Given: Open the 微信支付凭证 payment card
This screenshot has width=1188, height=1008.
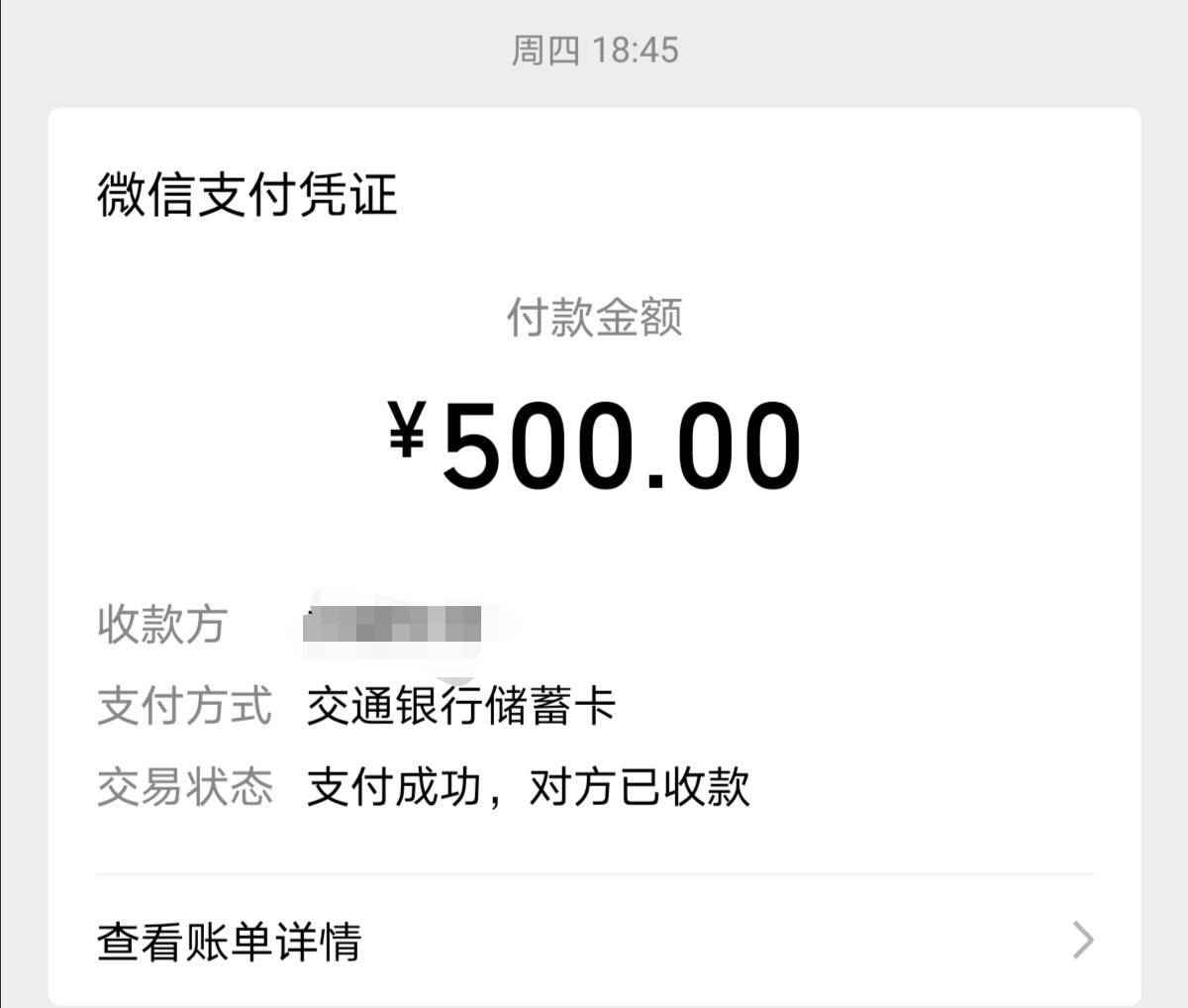Looking at the screenshot, I should [594, 446].
